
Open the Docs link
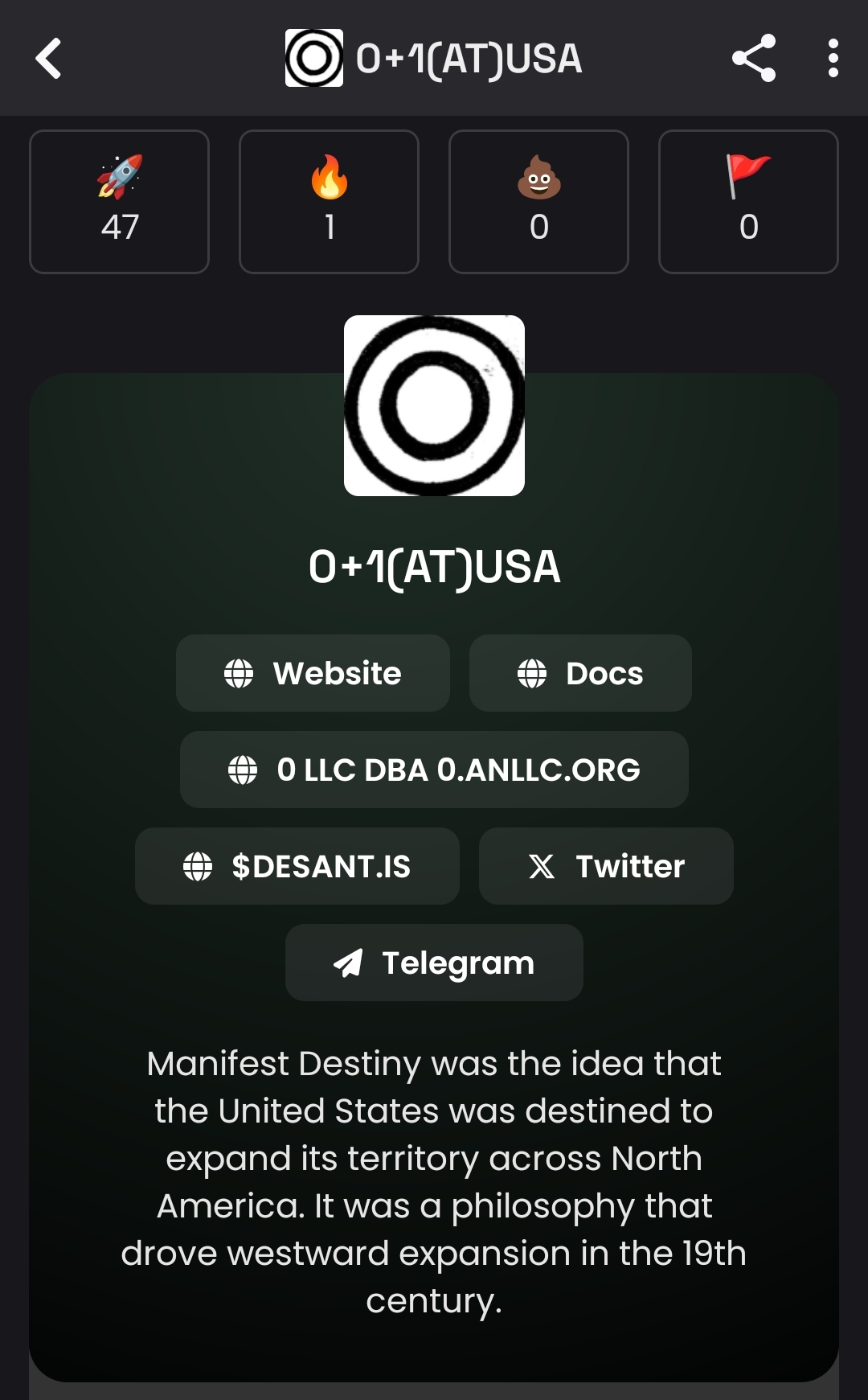[580, 673]
